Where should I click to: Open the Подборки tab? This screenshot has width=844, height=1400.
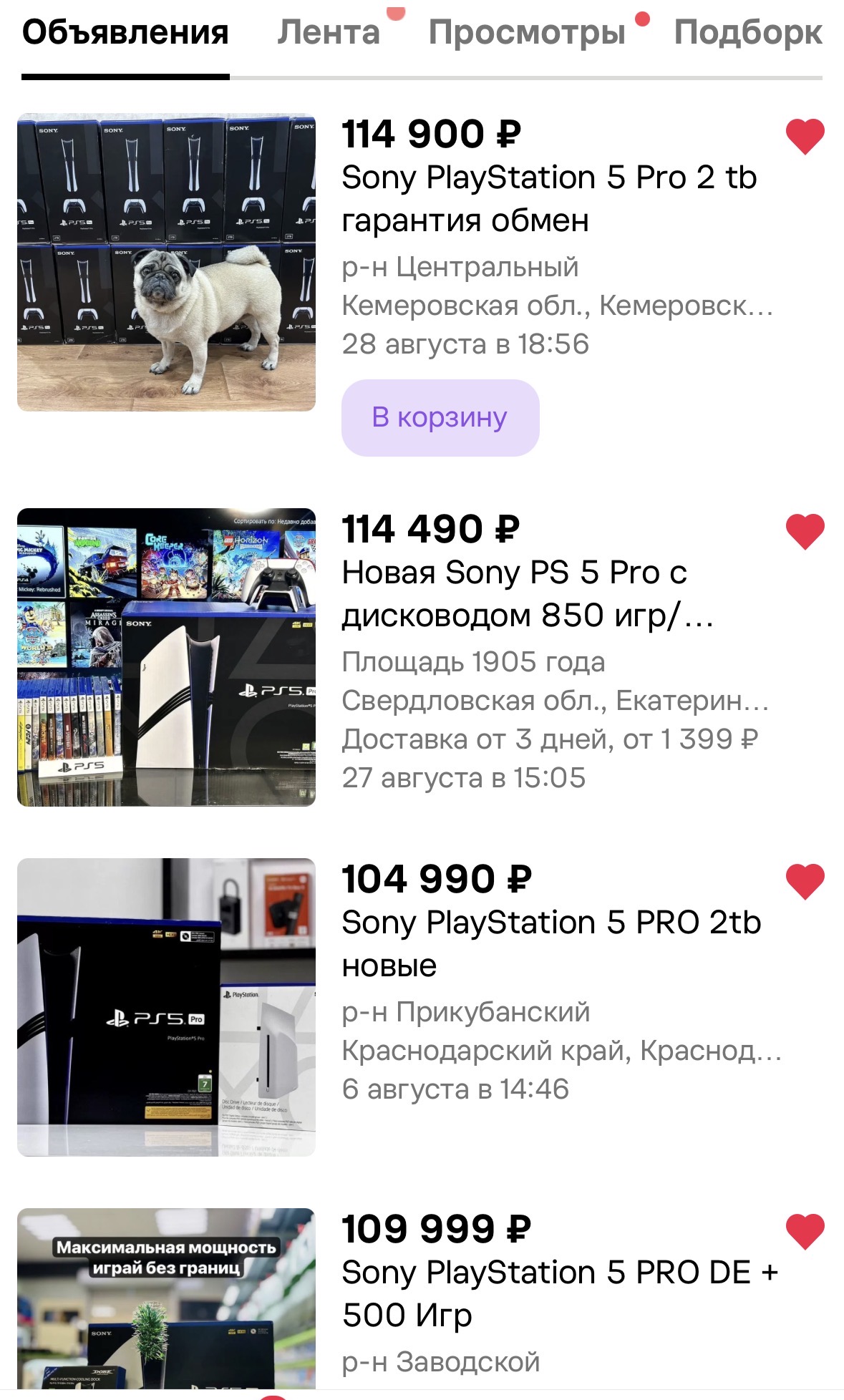748,33
